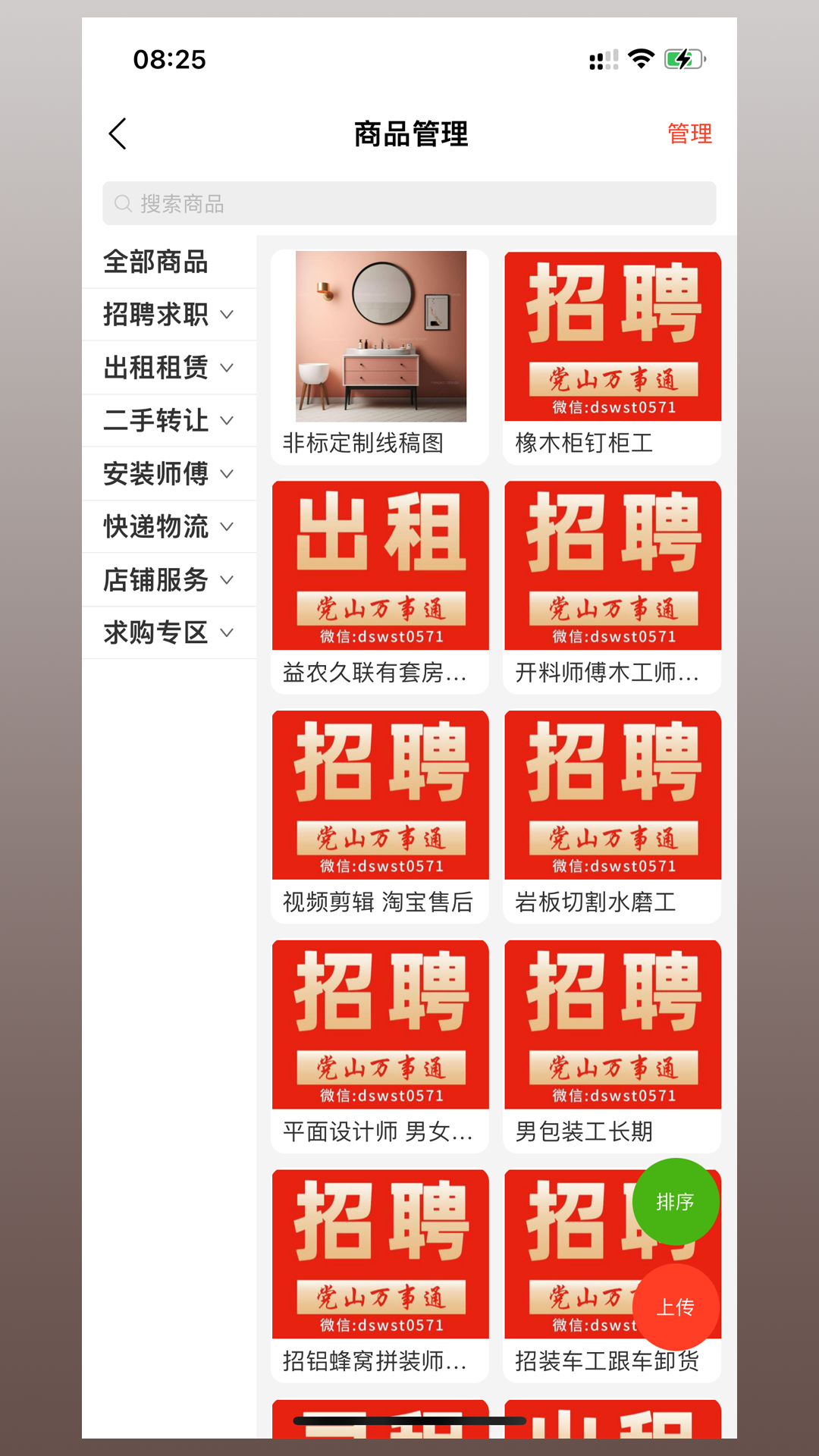Open the 非标定制线稿图 product

click(380, 356)
